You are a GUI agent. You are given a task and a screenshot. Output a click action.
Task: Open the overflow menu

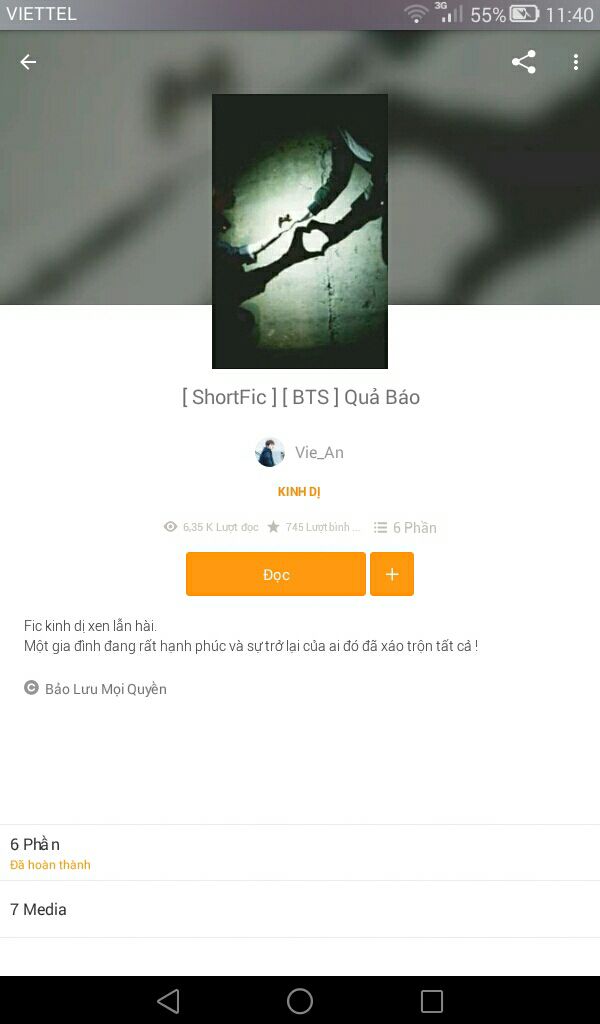(576, 62)
